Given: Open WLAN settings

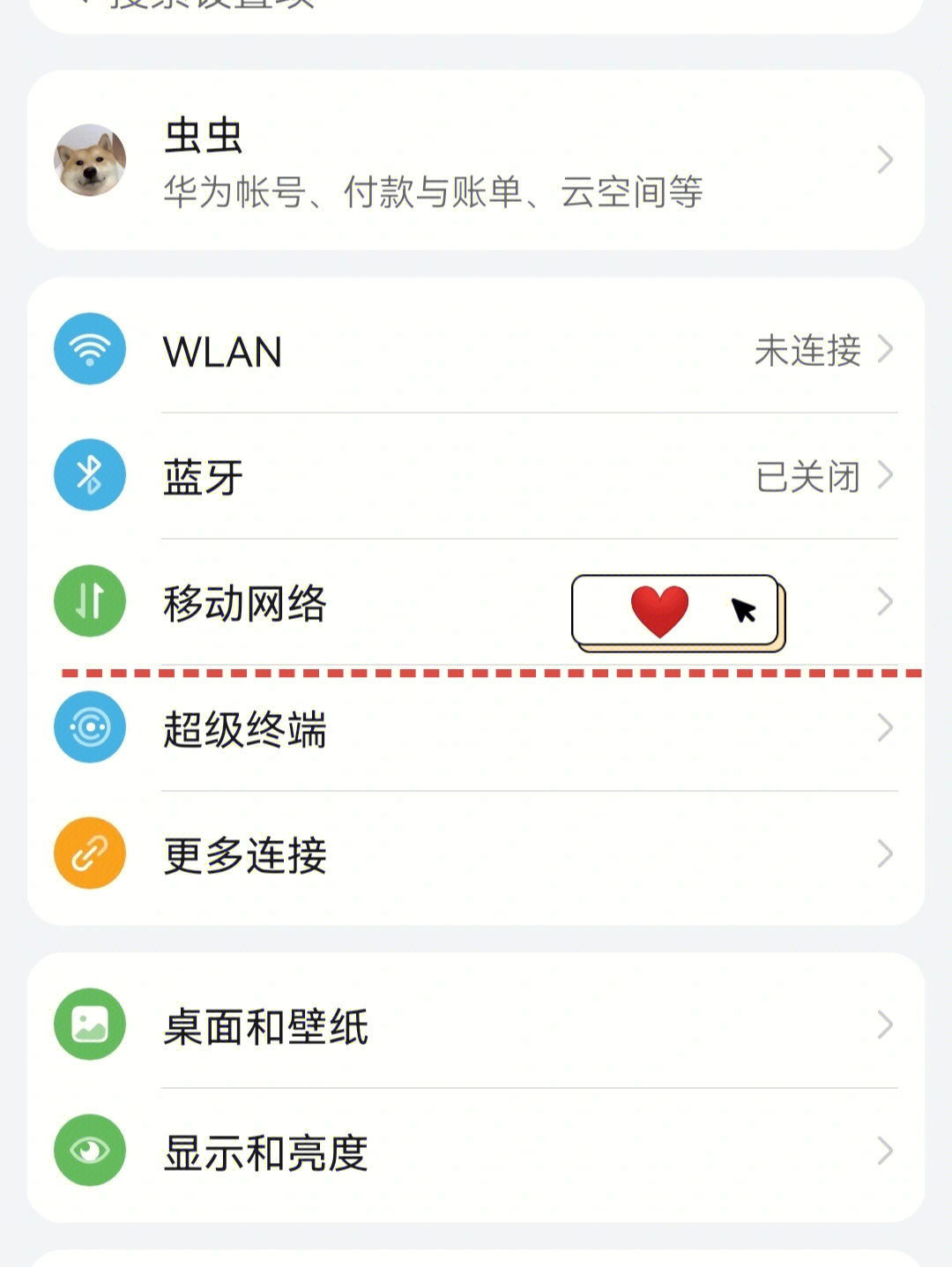Looking at the screenshot, I should 476,351.
